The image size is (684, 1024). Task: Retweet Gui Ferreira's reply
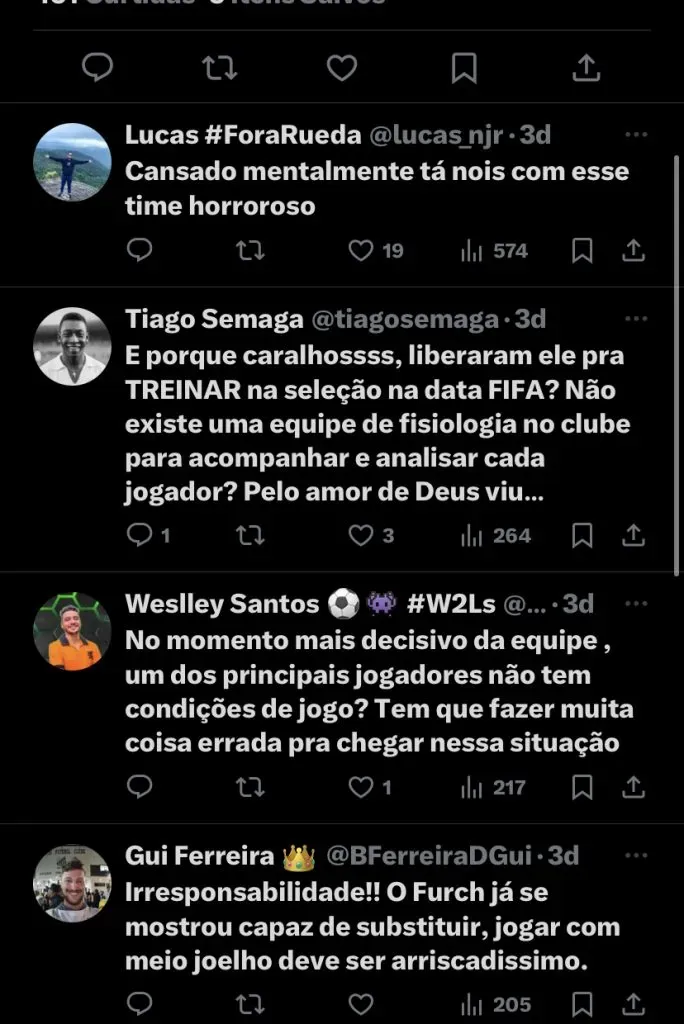tap(250, 1005)
